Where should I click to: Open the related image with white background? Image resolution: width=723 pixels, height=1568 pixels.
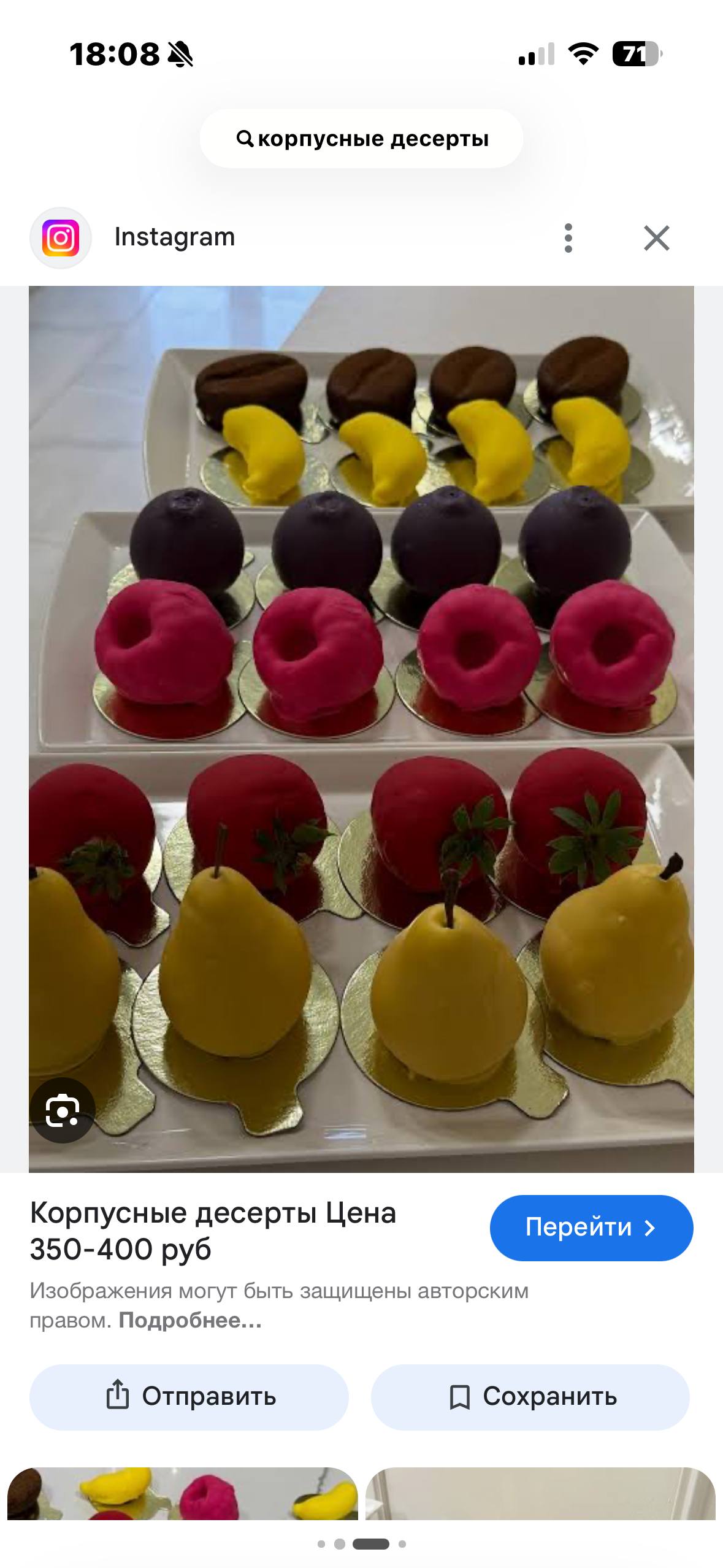click(540, 1493)
